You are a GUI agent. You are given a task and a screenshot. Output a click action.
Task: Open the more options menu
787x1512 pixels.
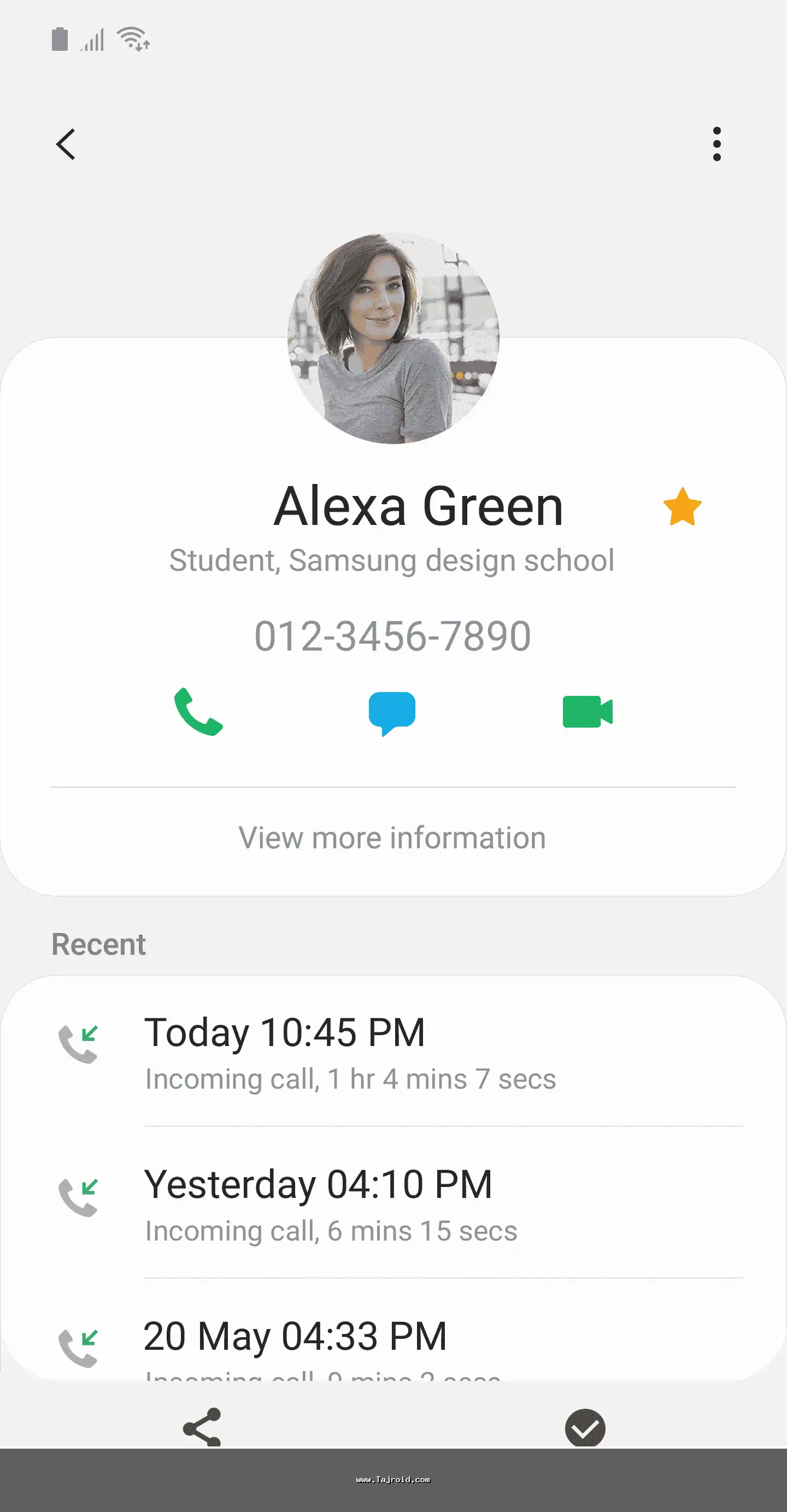716,144
